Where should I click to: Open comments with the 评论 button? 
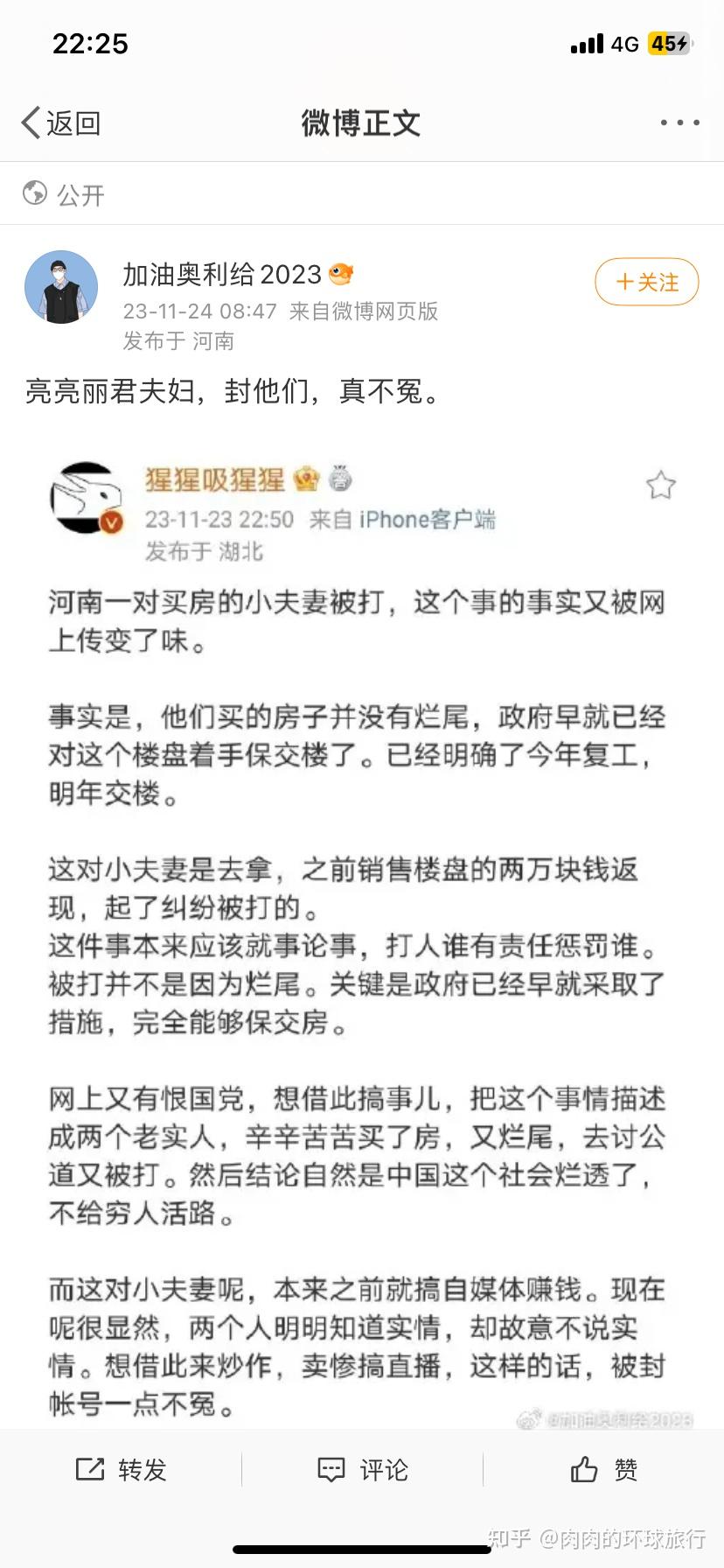click(363, 1470)
